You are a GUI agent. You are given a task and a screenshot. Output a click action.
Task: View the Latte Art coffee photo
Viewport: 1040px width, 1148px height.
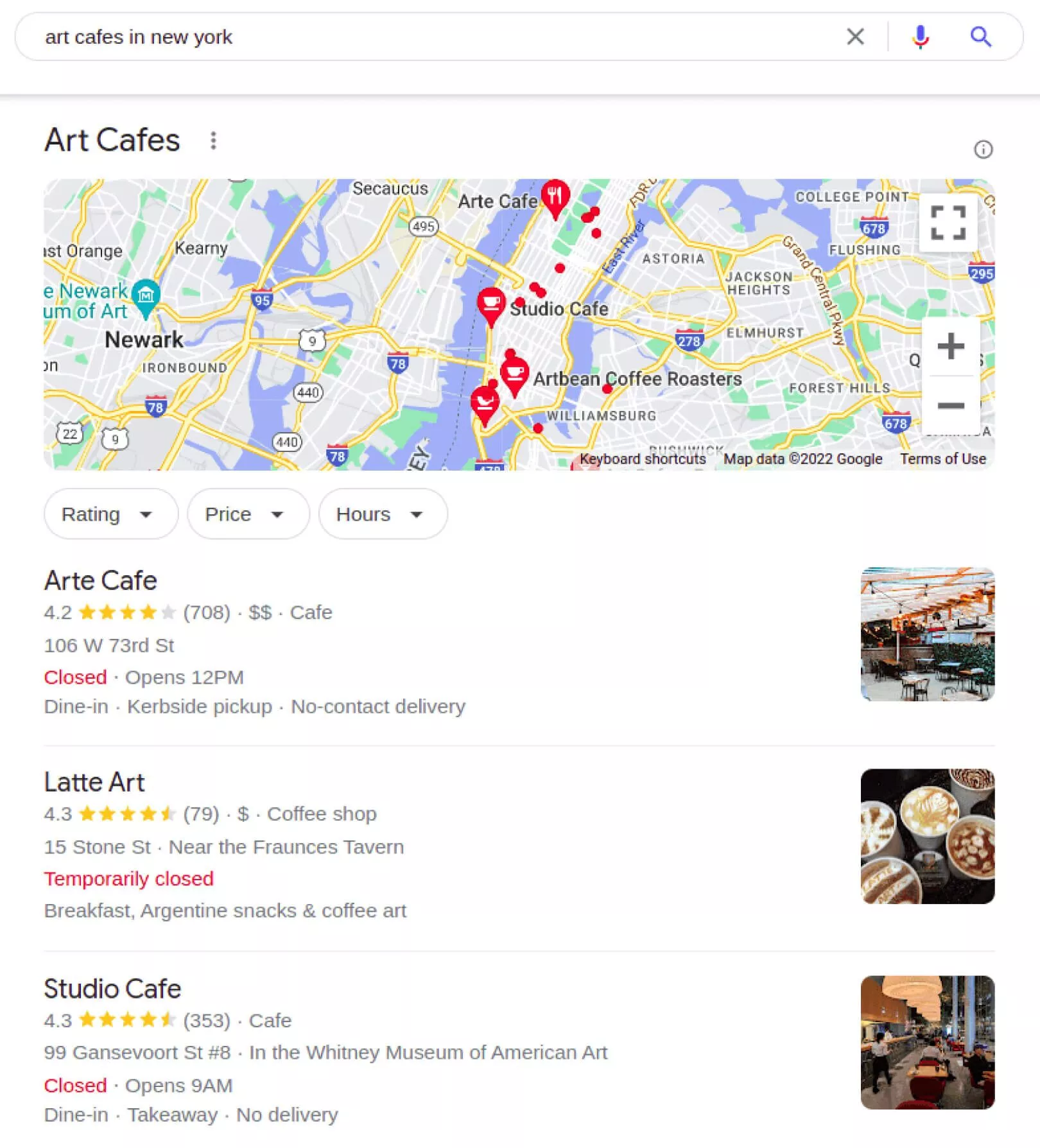coord(927,837)
